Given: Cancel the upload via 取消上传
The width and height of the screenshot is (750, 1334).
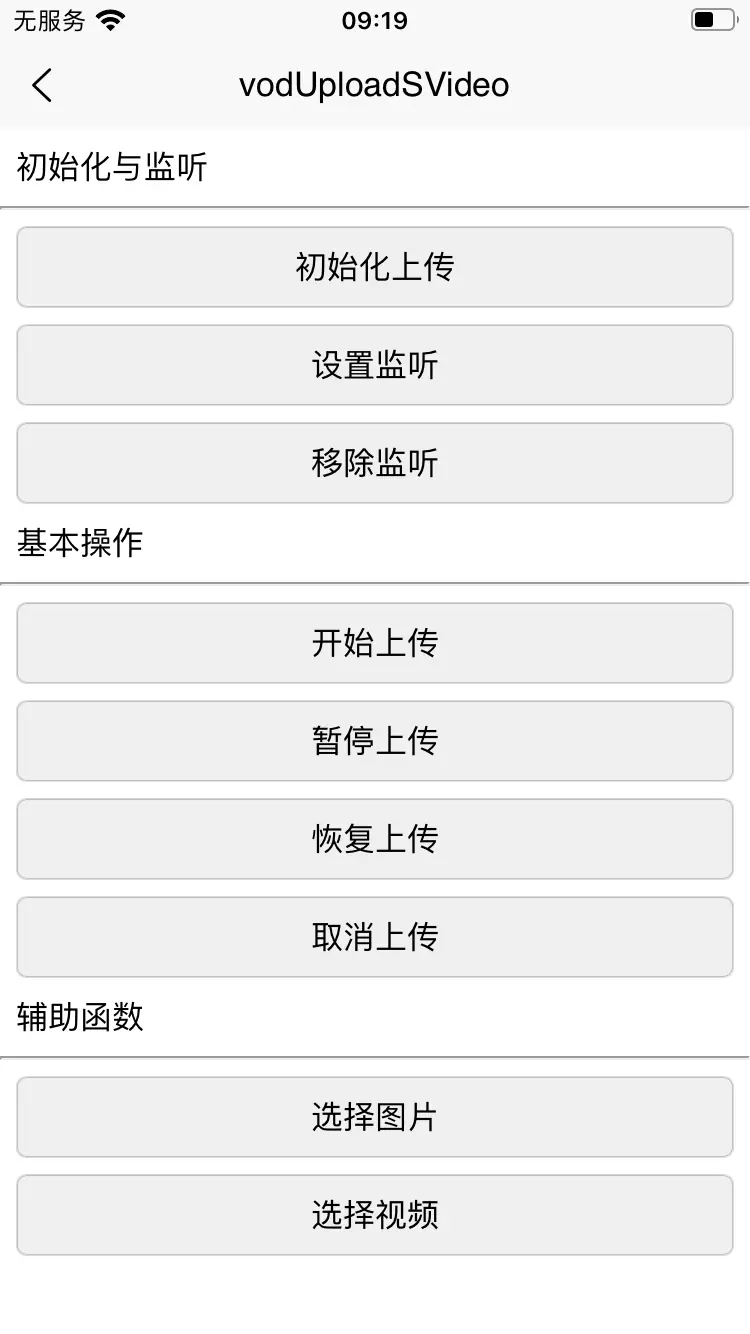Looking at the screenshot, I should (375, 937).
